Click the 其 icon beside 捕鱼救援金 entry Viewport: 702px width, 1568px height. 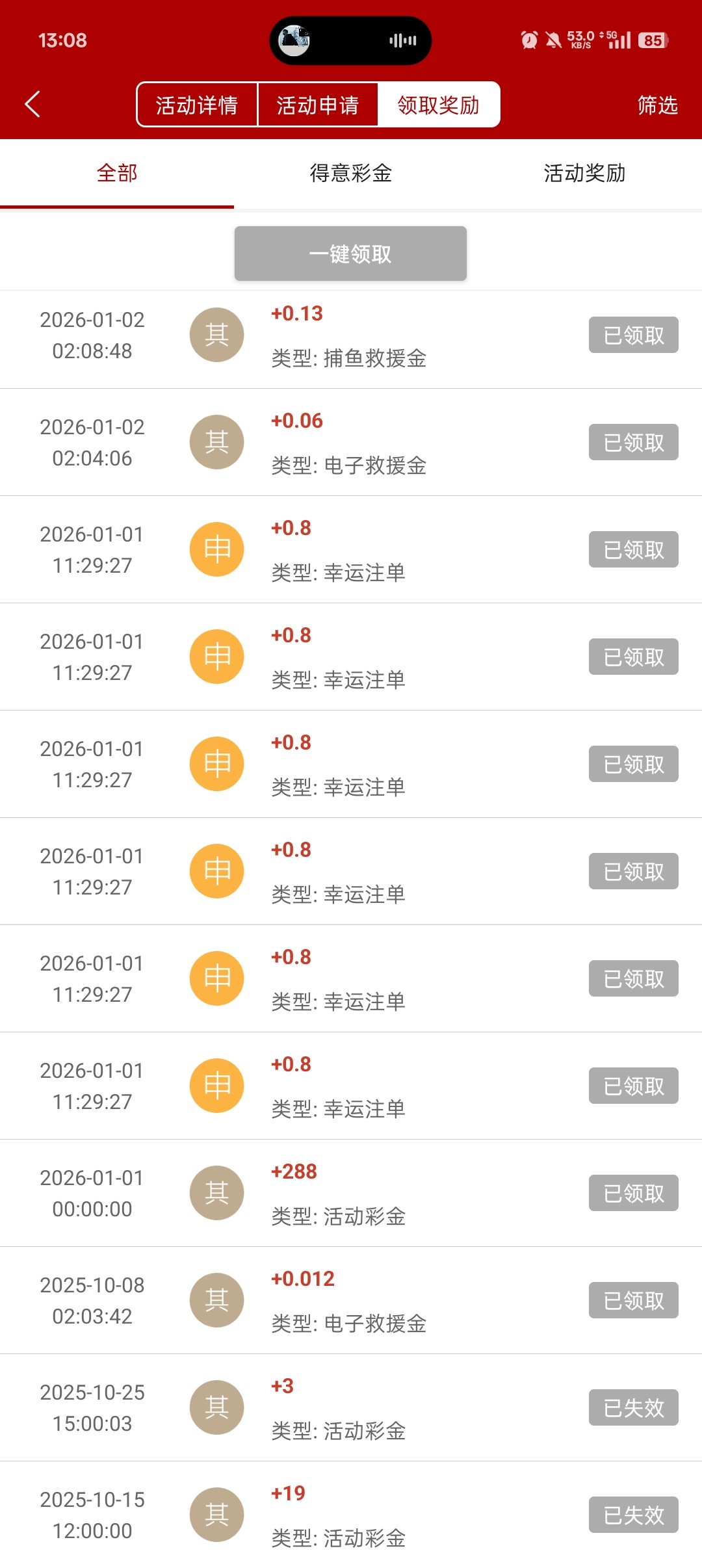coord(217,334)
